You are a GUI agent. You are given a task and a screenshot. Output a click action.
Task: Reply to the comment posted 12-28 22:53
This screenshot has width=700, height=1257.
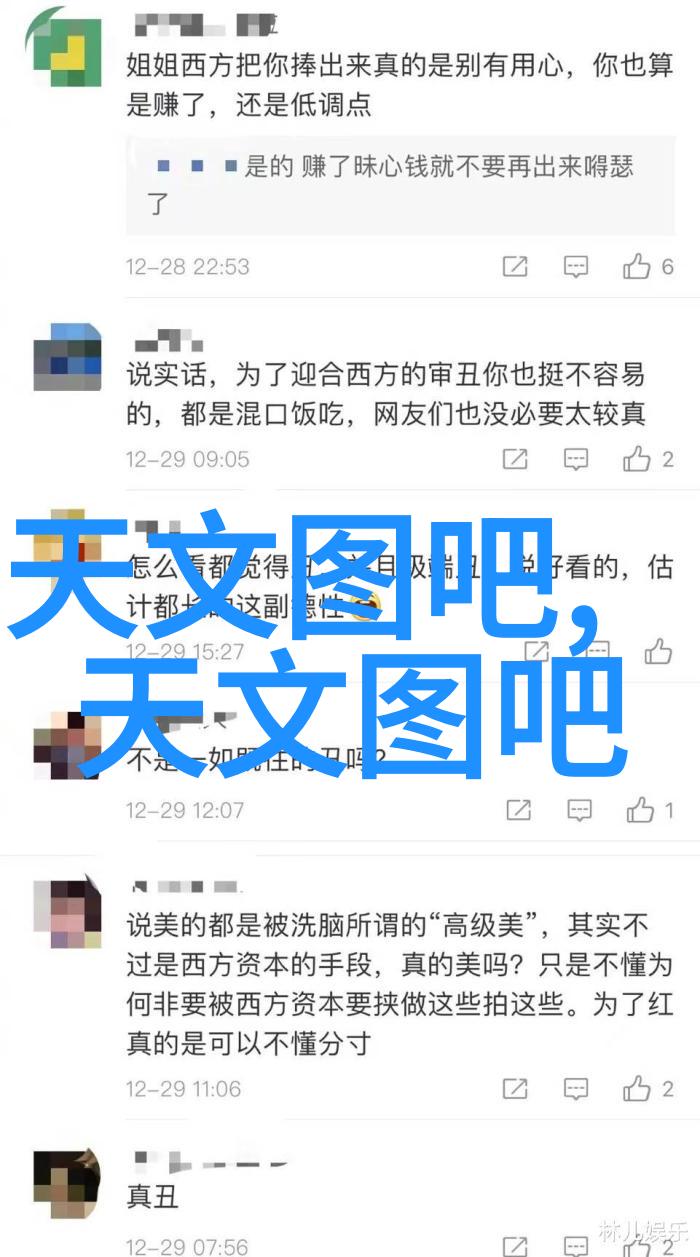pyautogui.click(x=576, y=266)
